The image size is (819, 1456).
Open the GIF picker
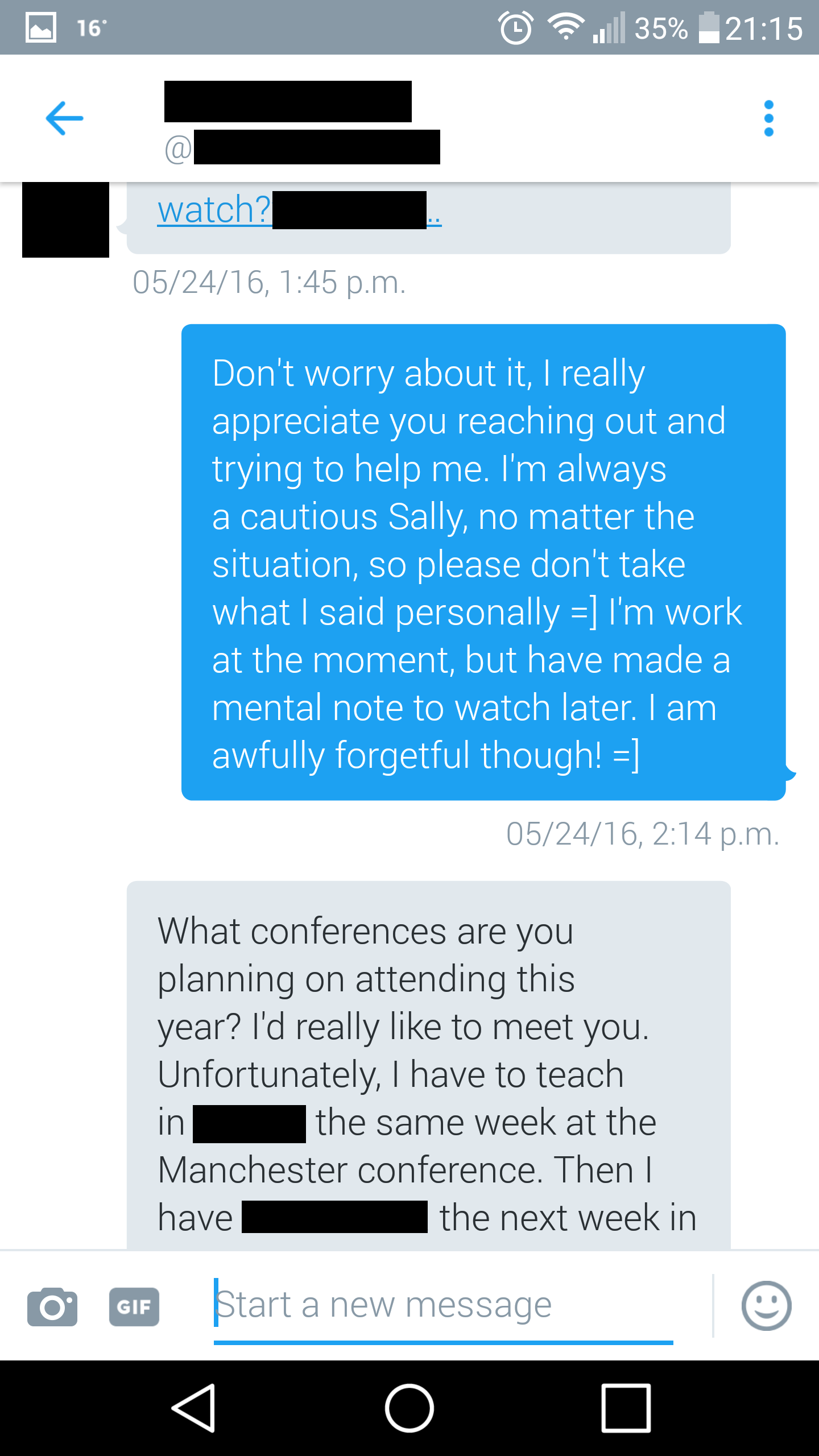(134, 1307)
